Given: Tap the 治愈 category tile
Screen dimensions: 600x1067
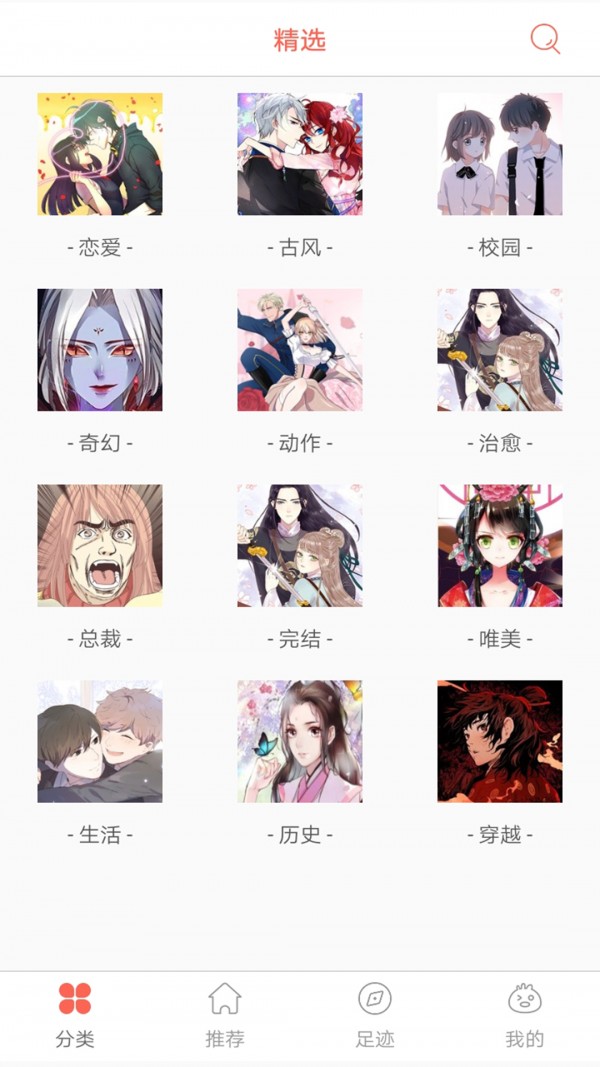Looking at the screenshot, I should [500, 350].
